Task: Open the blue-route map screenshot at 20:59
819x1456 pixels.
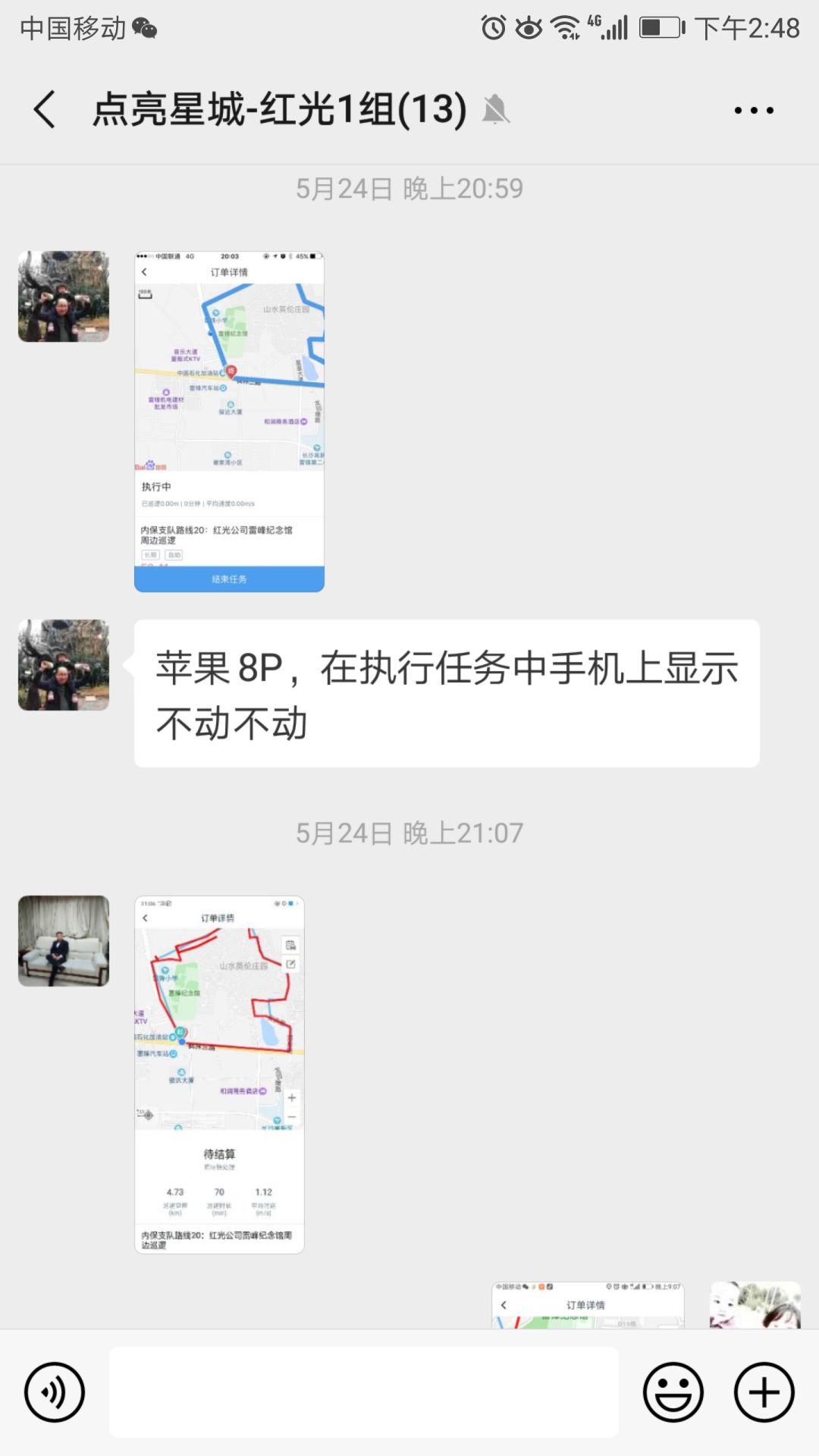Action: coord(229,422)
